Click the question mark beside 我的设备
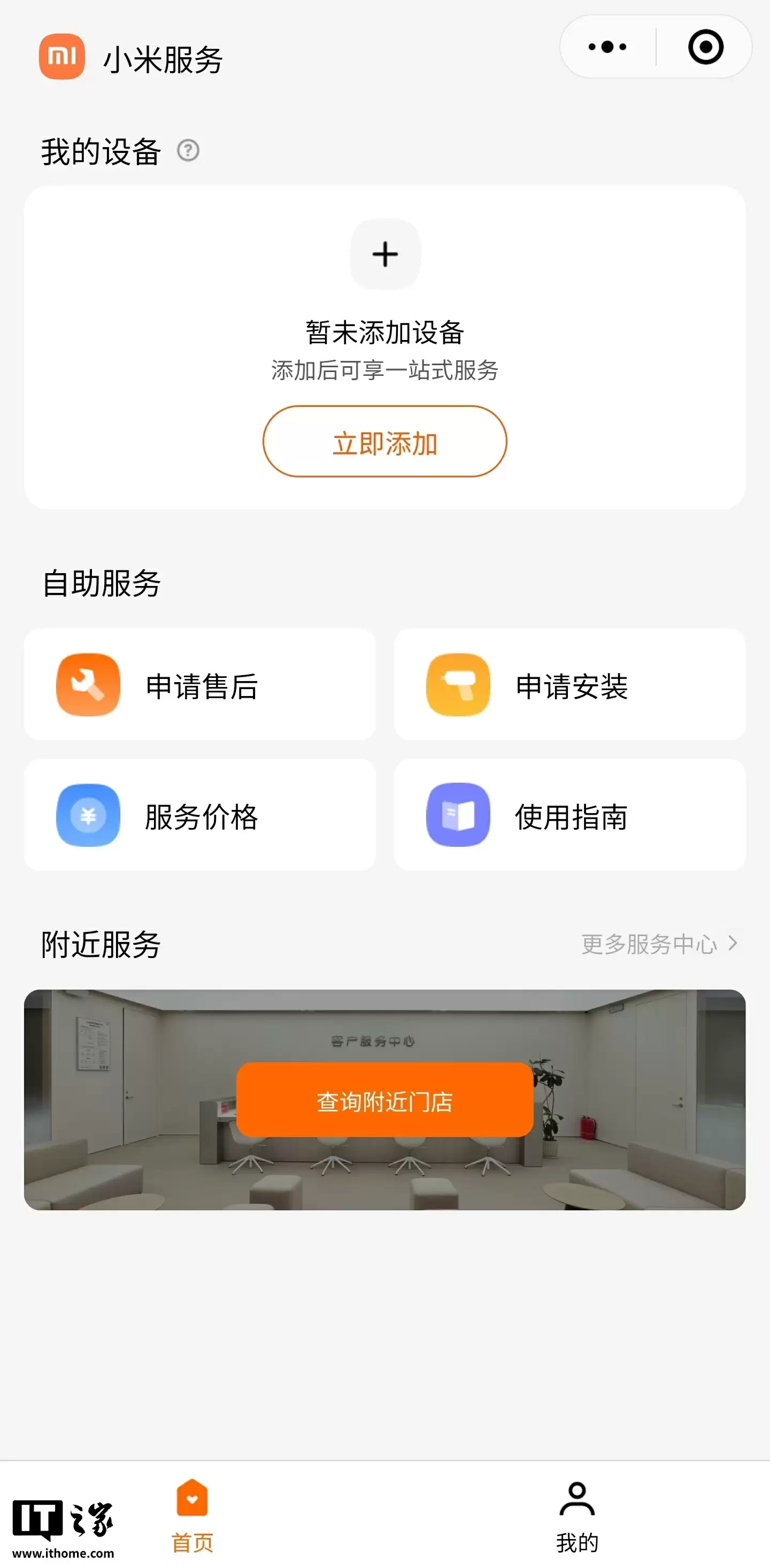Image resolution: width=770 pixels, height=1568 pixels. click(189, 149)
